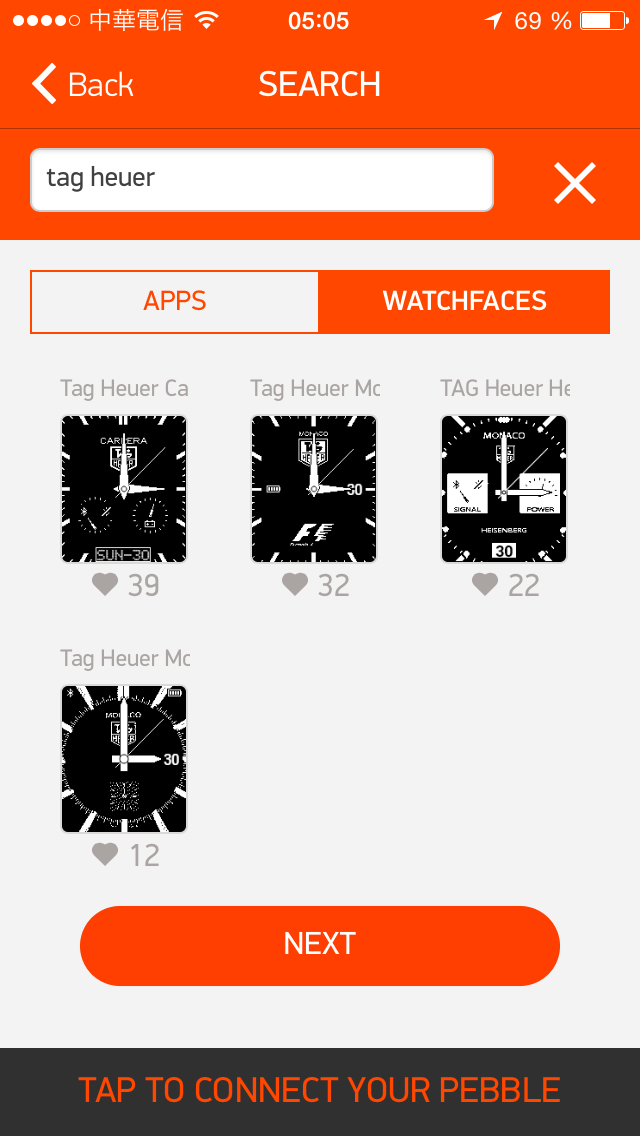Open the Monaco F1 watchface with 32 likes

[314, 489]
